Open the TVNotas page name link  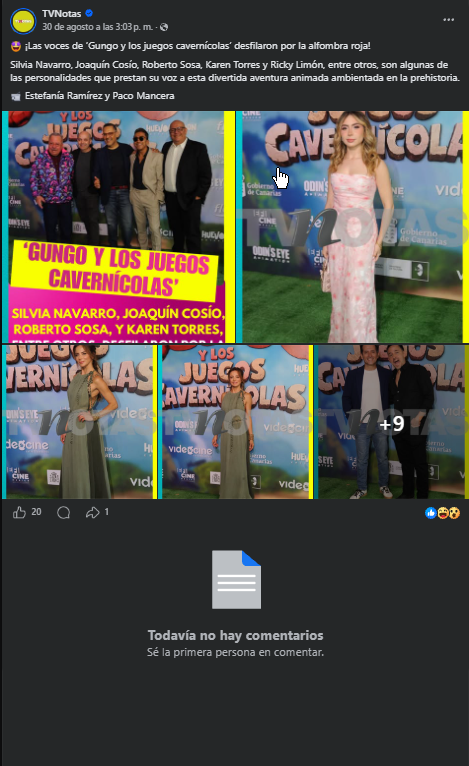point(62,14)
